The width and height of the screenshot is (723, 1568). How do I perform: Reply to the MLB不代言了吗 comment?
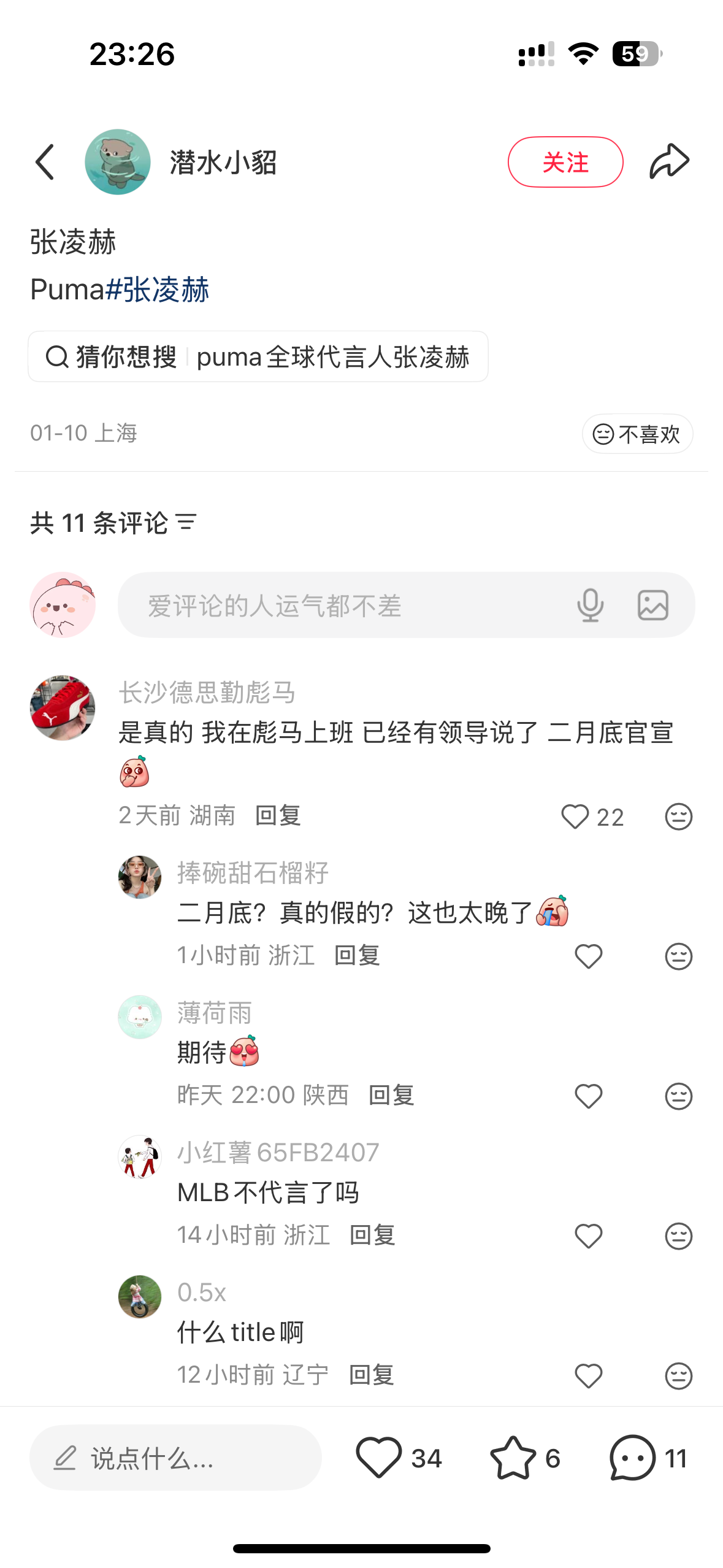pos(372,1236)
